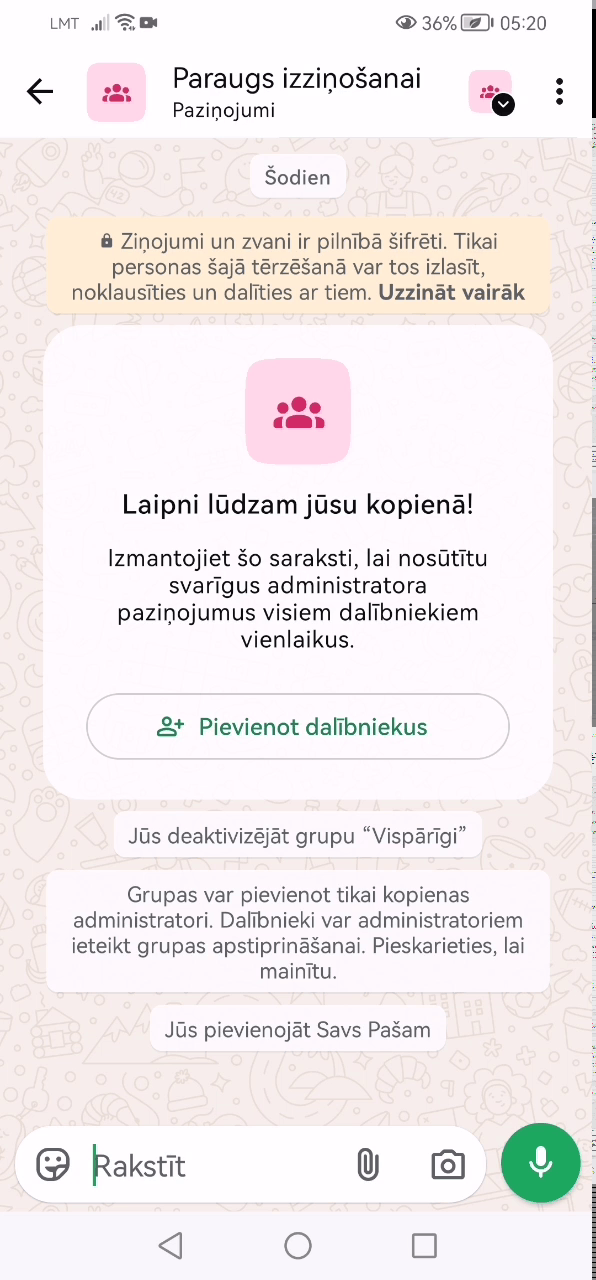Tap the notice about who can add groups
This screenshot has width=596, height=1280.
click(x=298, y=932)
